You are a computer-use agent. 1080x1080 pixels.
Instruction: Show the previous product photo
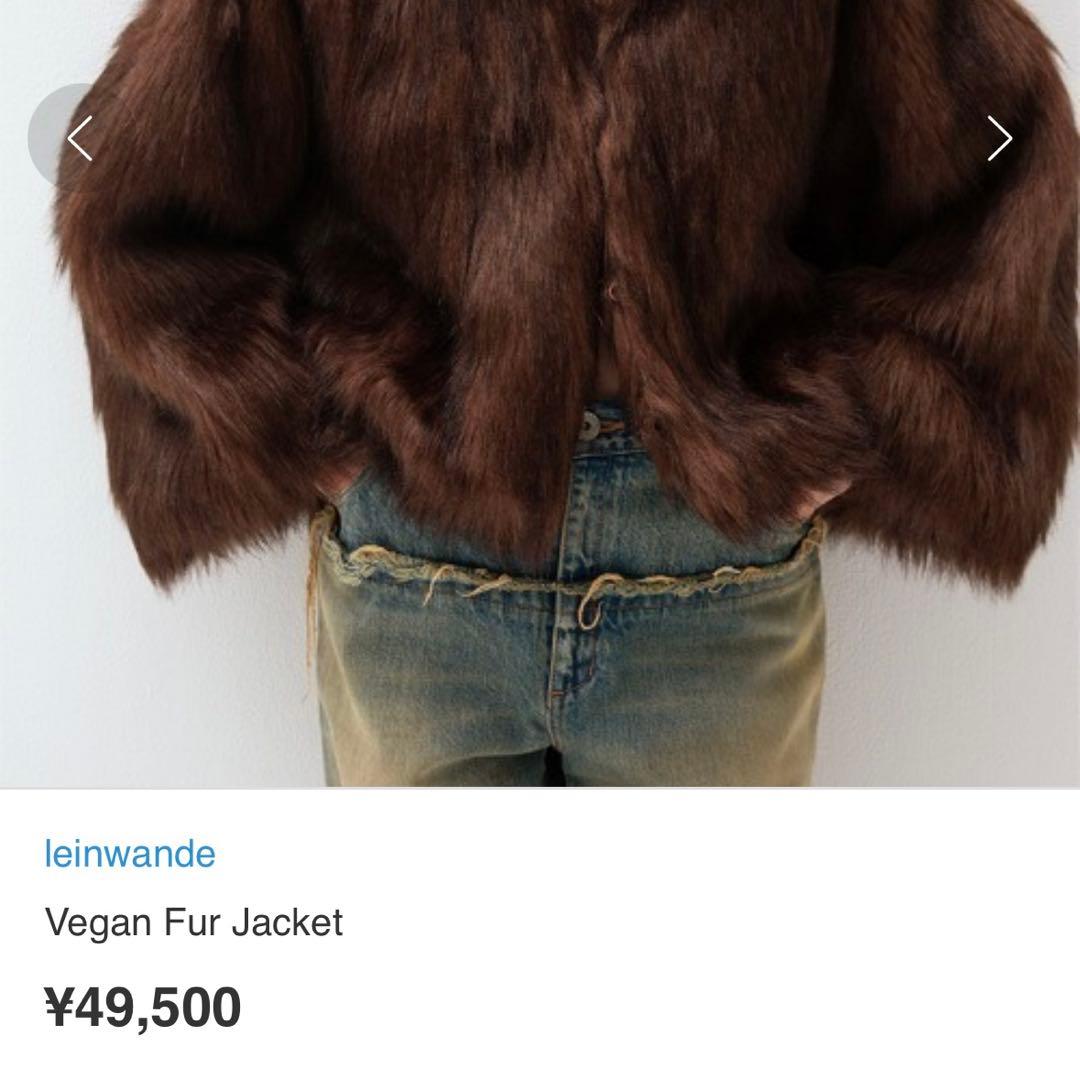tap(80, 138)
